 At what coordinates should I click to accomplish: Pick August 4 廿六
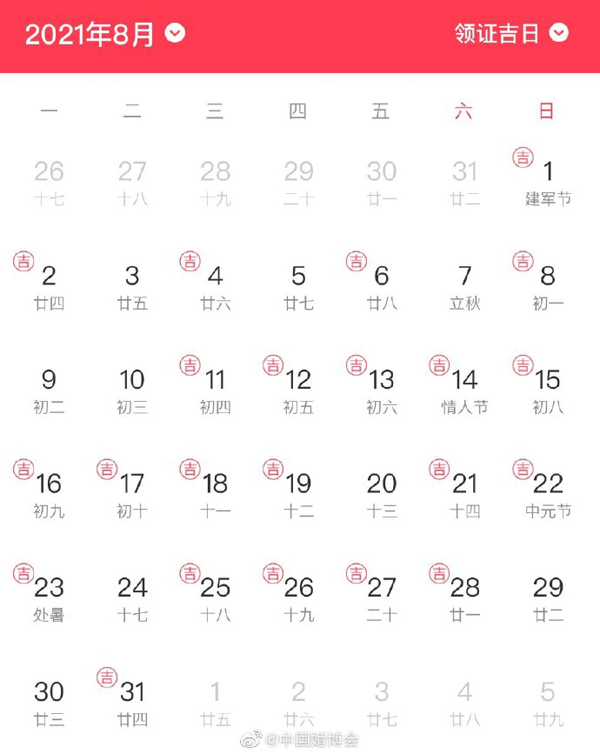click(x=215, y=285)
